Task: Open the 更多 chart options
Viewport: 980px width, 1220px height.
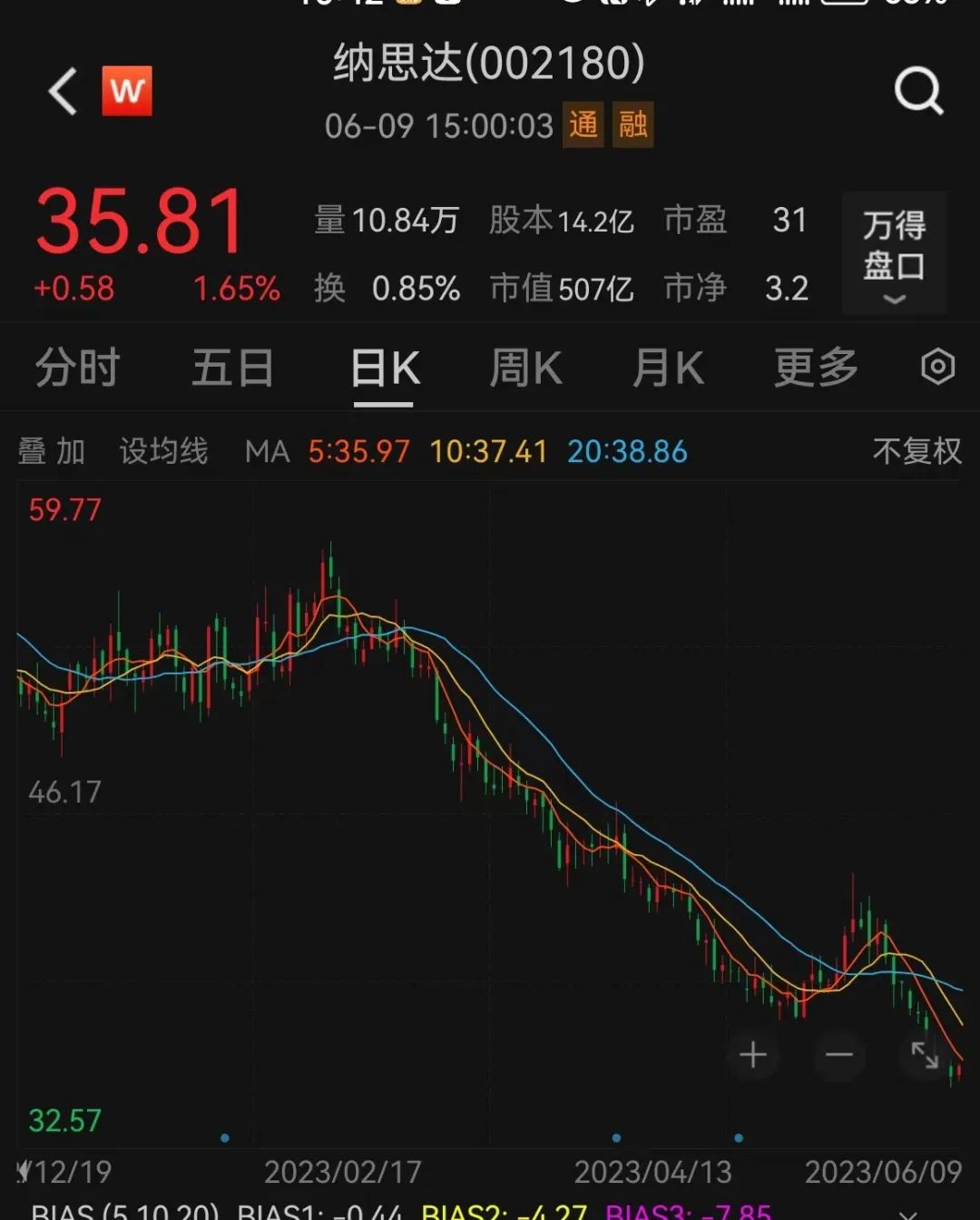Action: (816, 368)
